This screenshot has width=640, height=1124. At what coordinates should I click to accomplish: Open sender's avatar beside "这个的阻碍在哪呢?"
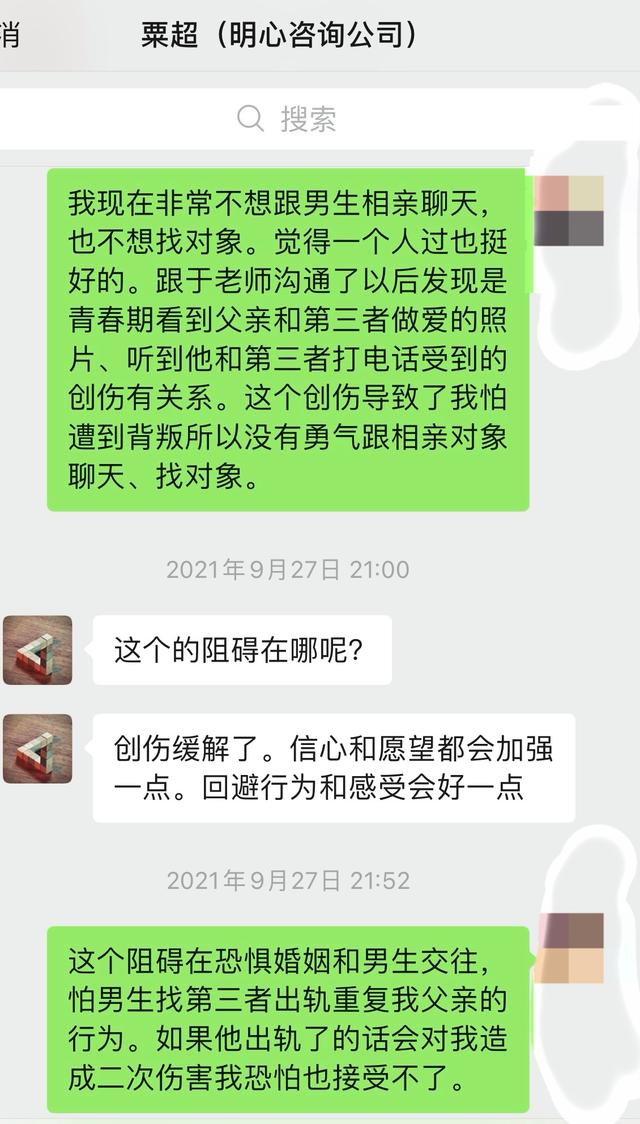[x=38, y=650]
